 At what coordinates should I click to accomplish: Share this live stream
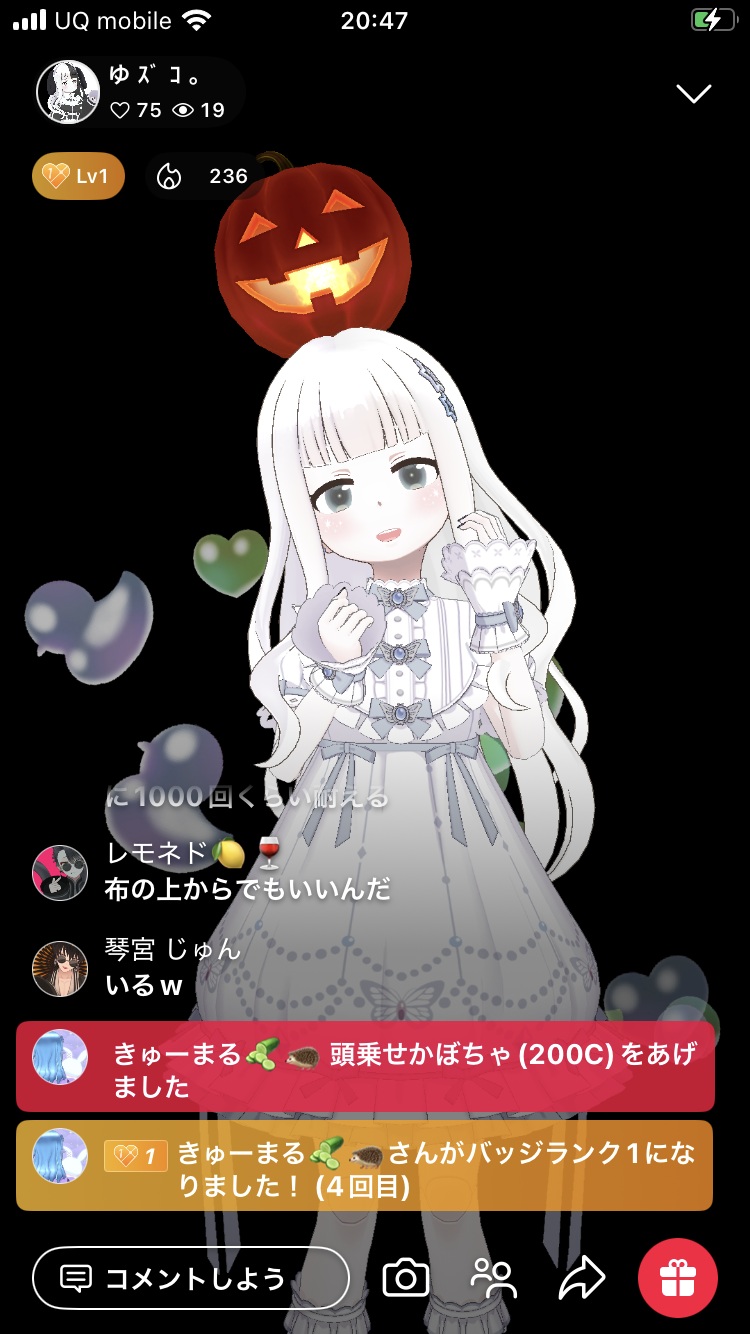pos(582,1277)
